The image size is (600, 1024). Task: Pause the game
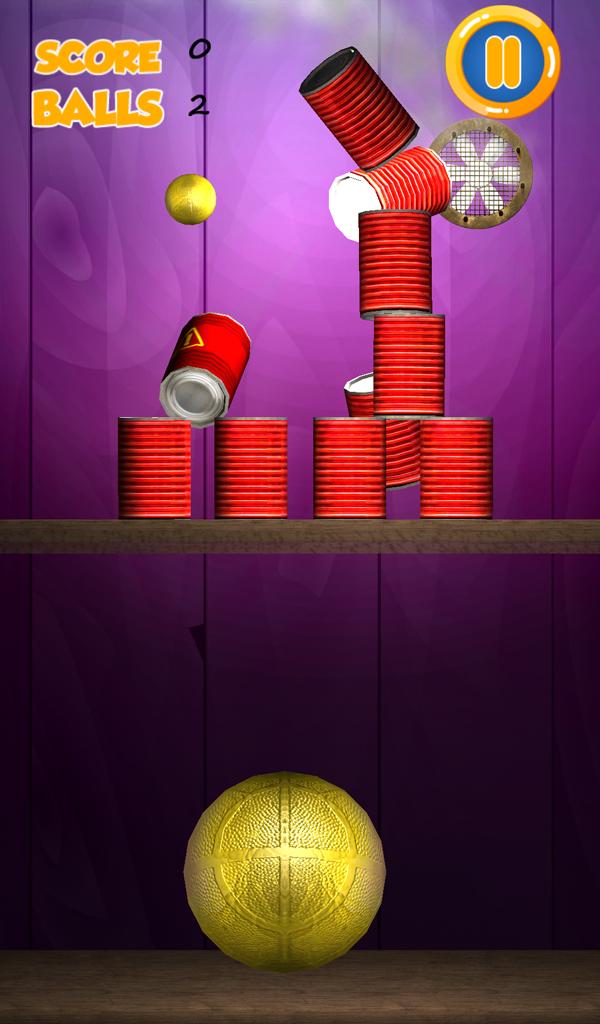[x=502, y=62]
